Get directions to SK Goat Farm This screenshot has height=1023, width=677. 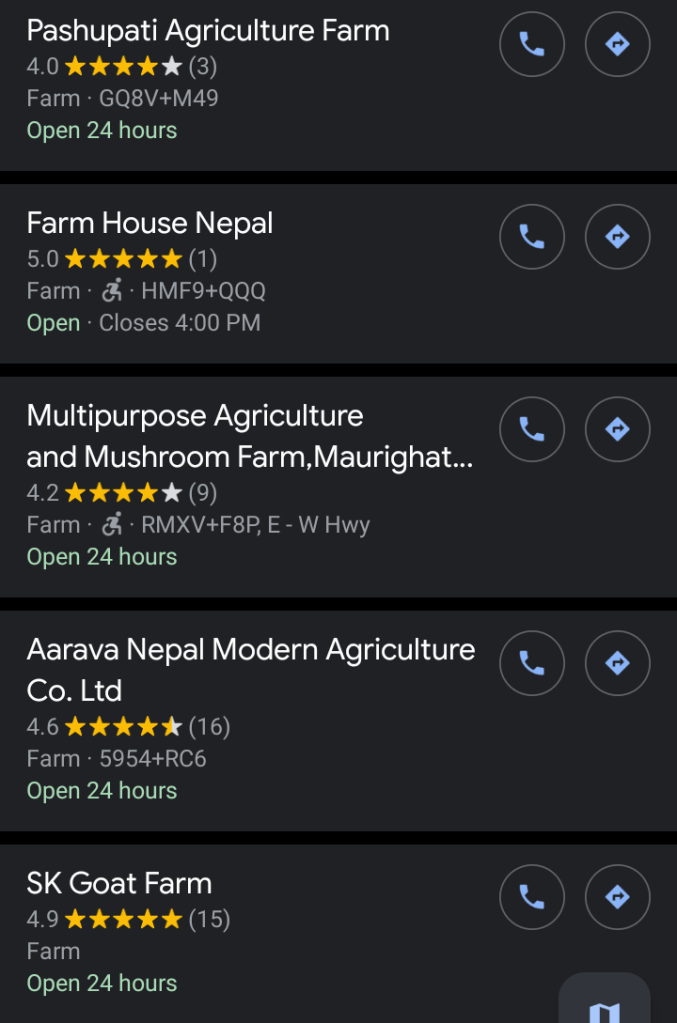pyautogui.click(x=617, y=897)
